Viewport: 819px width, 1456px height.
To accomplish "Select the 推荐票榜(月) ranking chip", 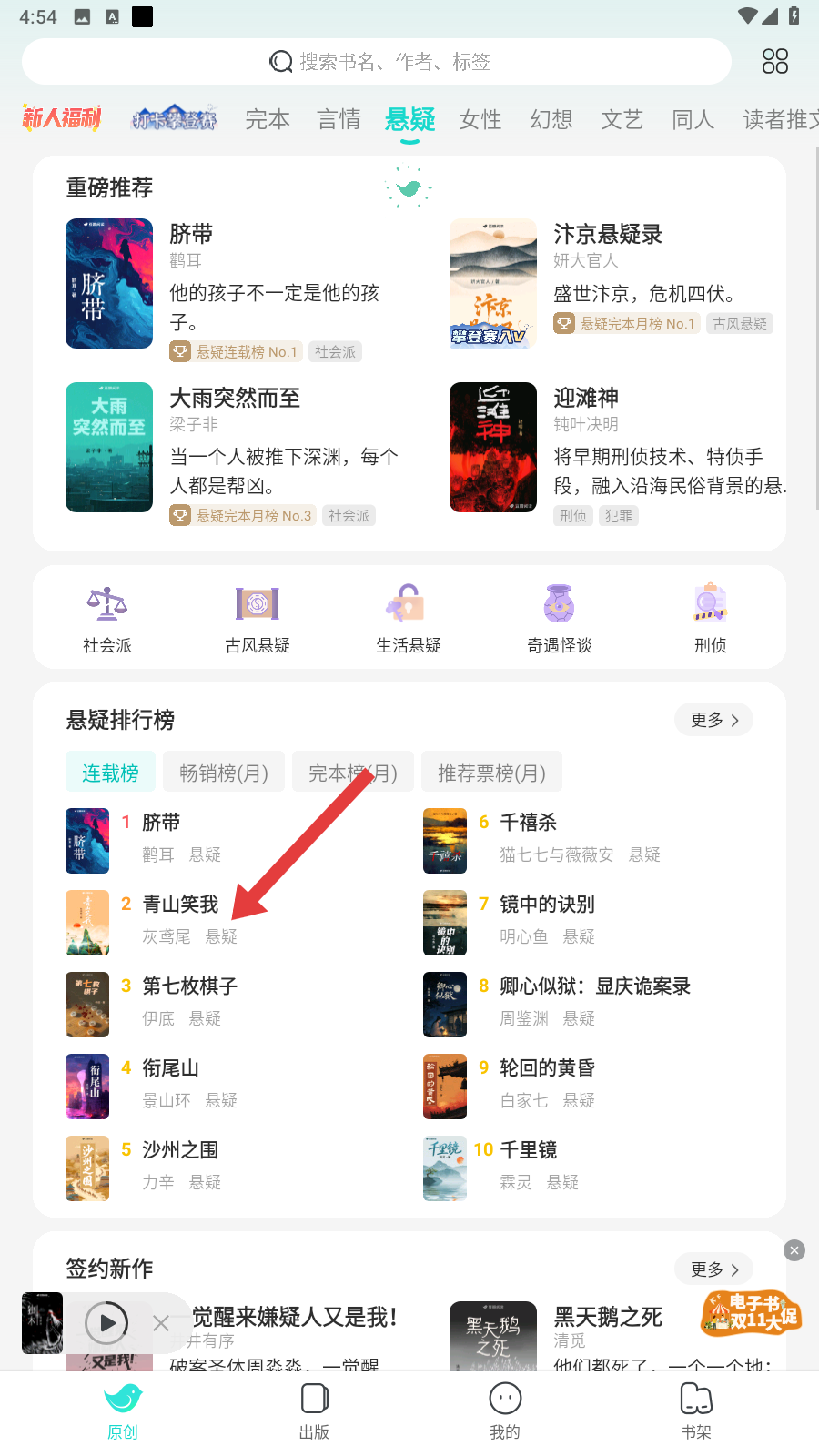I will coord(491,773).
